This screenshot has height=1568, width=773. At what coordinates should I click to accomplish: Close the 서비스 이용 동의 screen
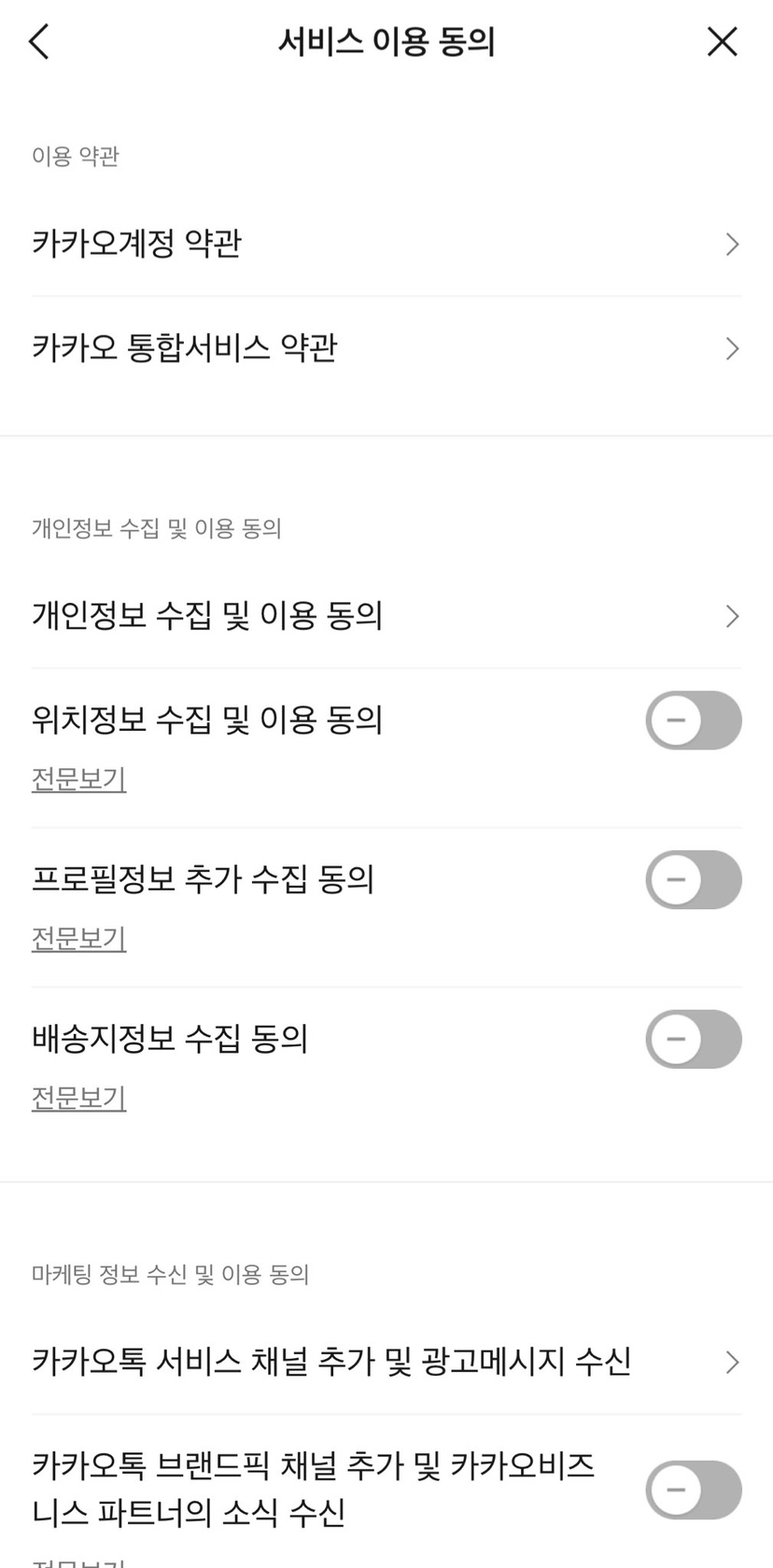coord(722,42)
